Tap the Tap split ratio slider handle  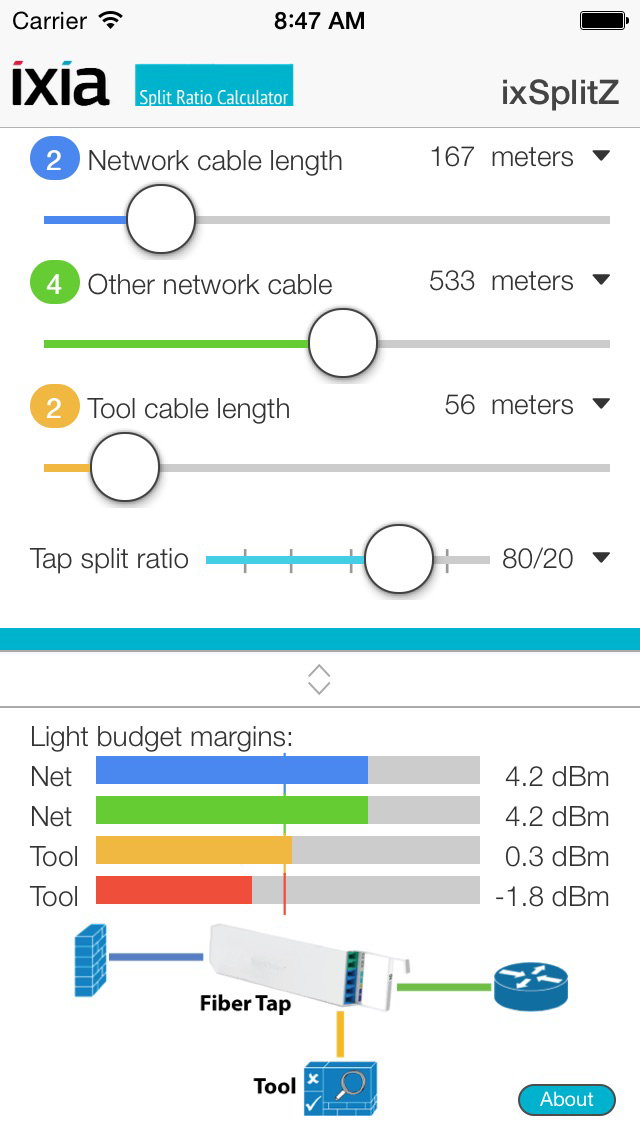tap(399, 559)
